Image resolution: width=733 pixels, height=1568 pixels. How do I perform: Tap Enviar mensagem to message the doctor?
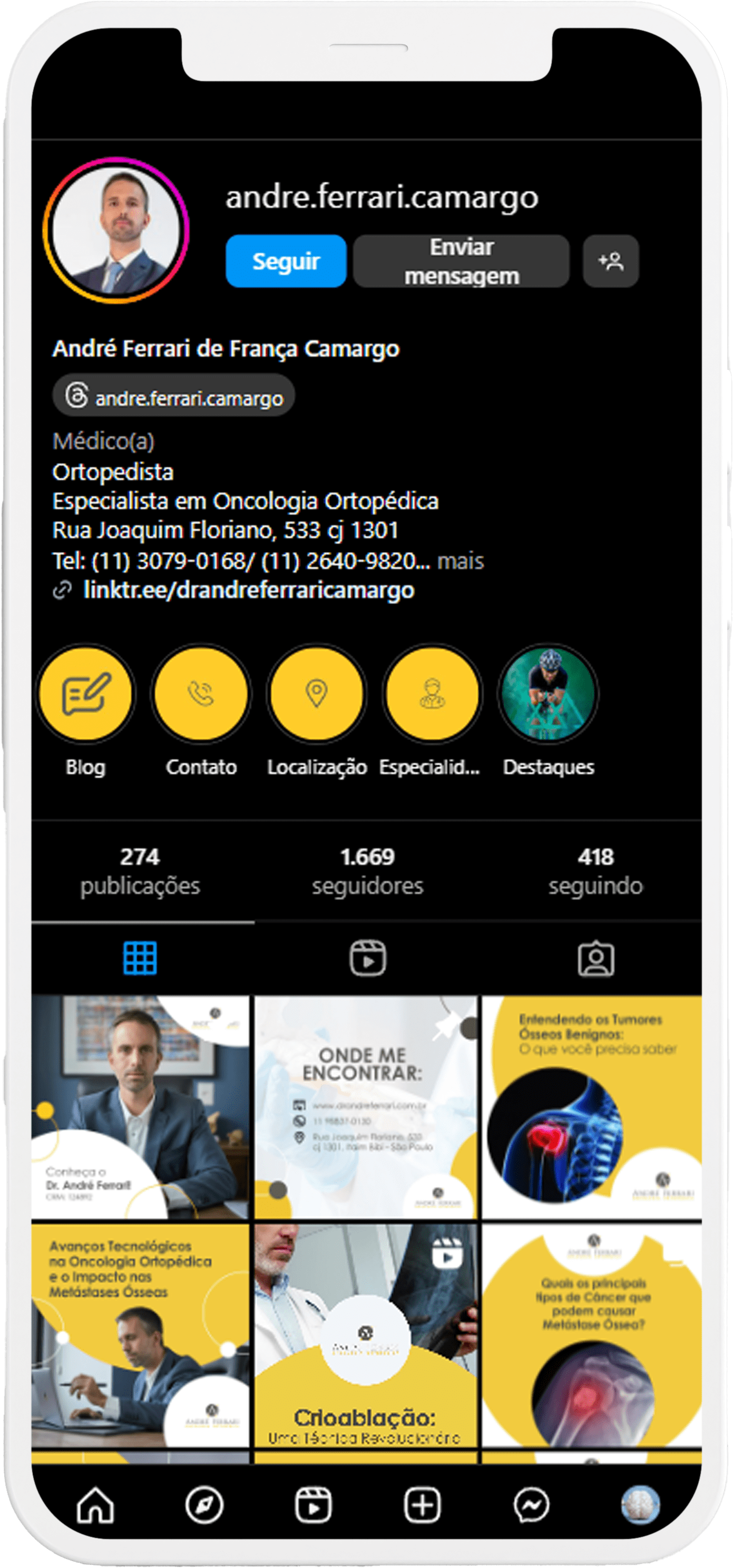click(461, 261)
